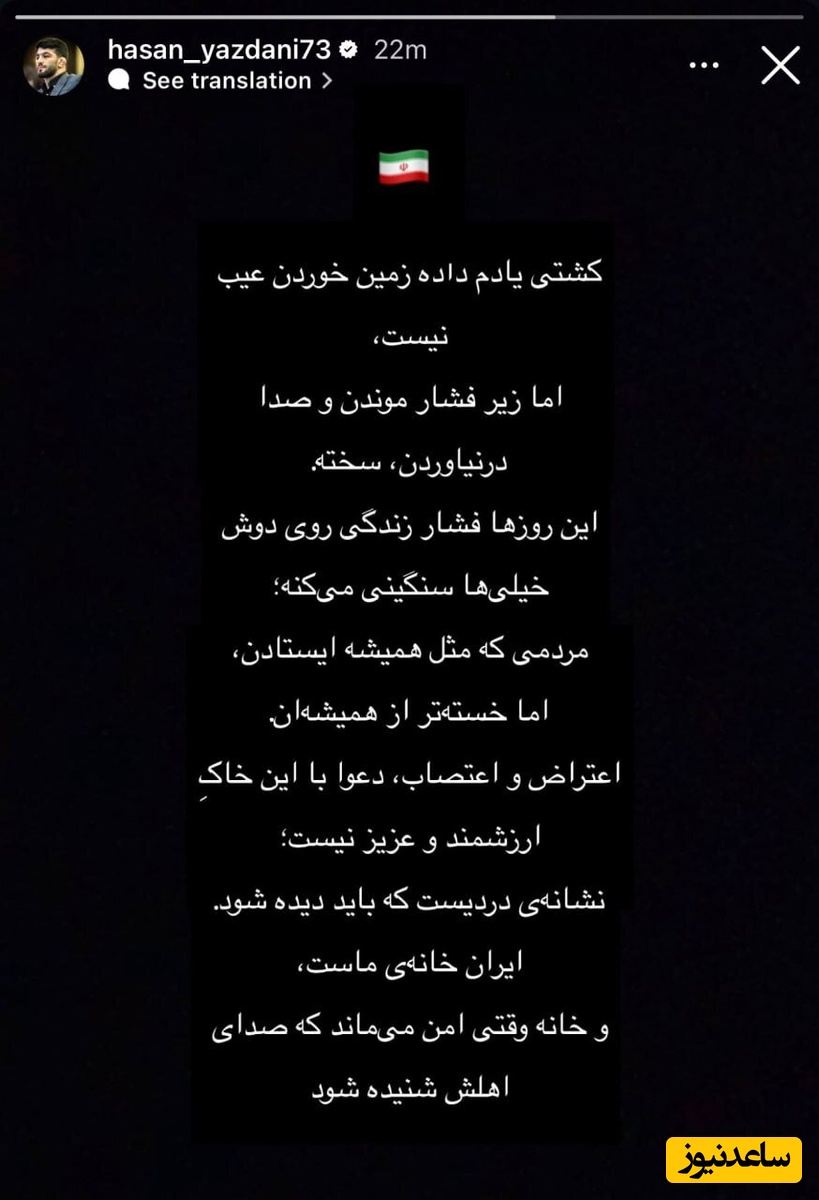Image resolution: width=819 pixels, height=1200 pixels.
Task: Tap See translation under the username
Action: 226,81
